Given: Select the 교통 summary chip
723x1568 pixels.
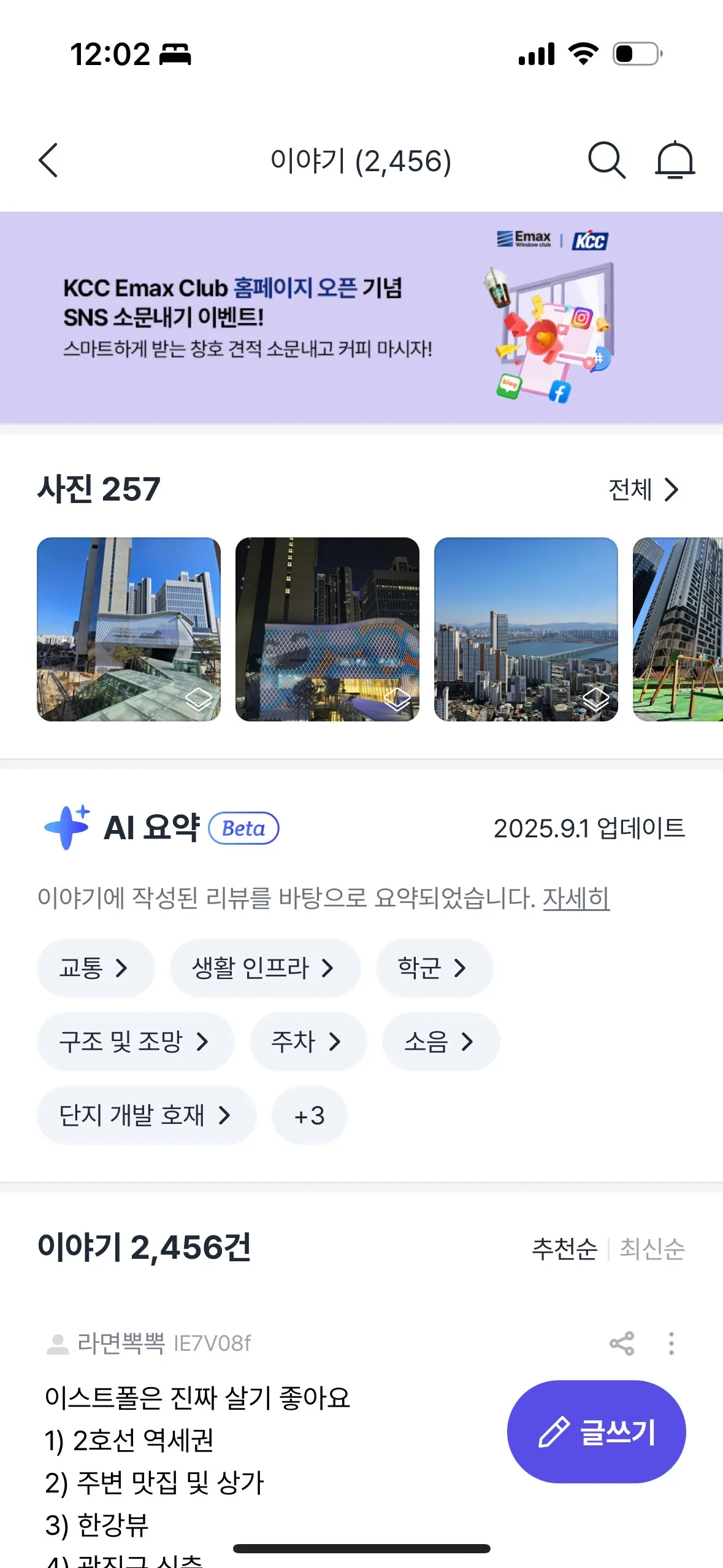Looking at the screenshot, I should (x=95, y=968).
